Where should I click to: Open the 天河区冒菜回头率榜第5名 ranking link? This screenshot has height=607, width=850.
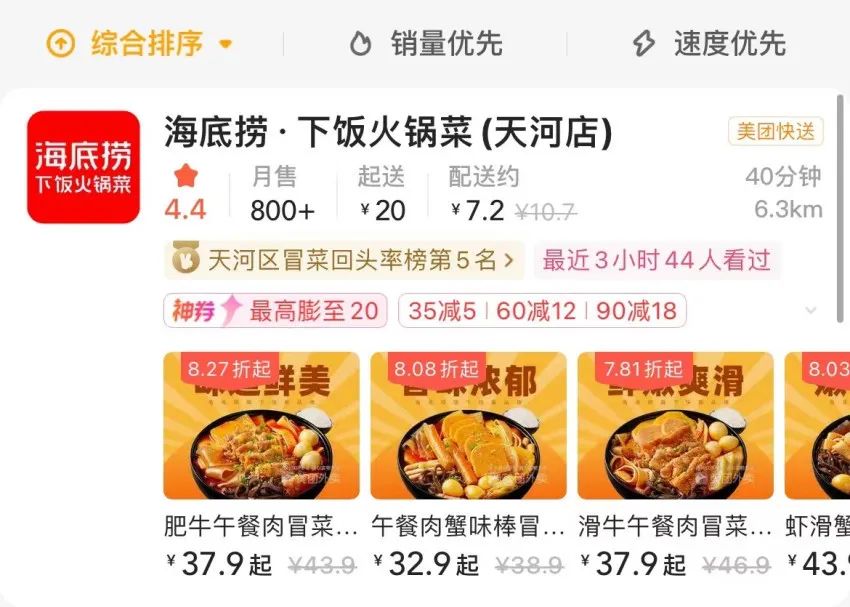(344, 261)
